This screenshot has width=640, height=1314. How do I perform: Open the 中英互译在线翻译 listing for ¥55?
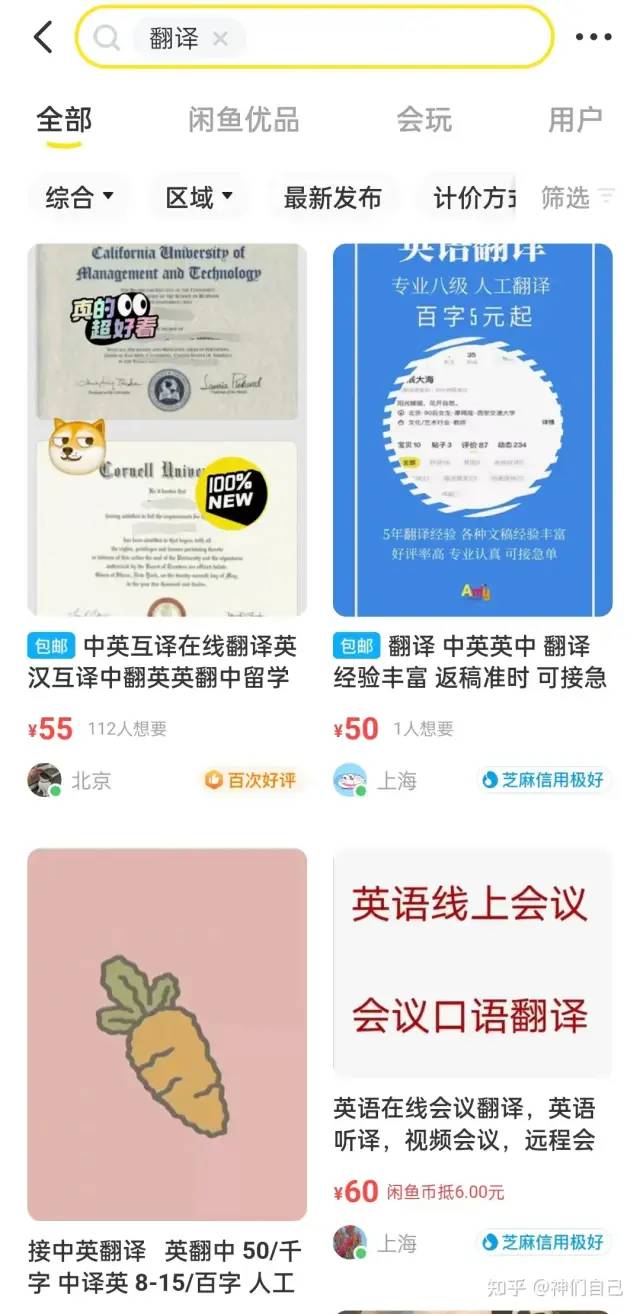166,430
